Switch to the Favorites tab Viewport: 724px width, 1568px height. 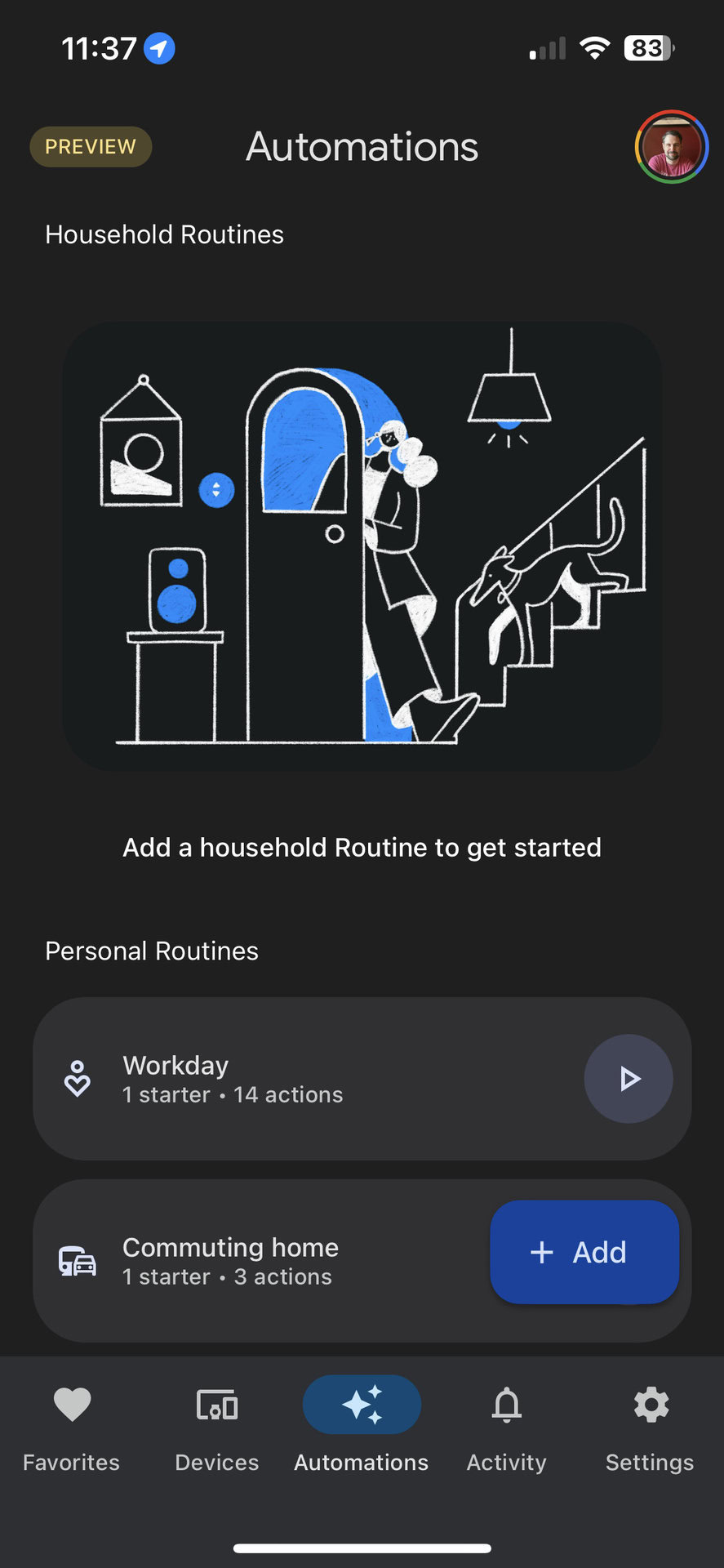click(x=72, y=1426)
